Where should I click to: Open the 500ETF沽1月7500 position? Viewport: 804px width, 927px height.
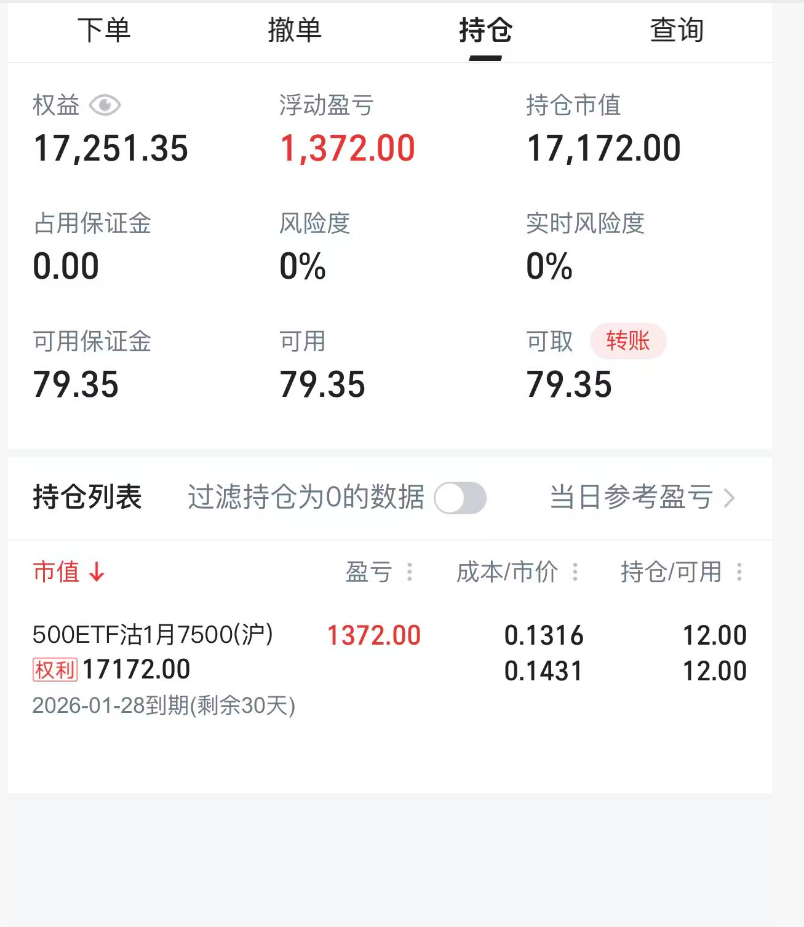(153, 636)
